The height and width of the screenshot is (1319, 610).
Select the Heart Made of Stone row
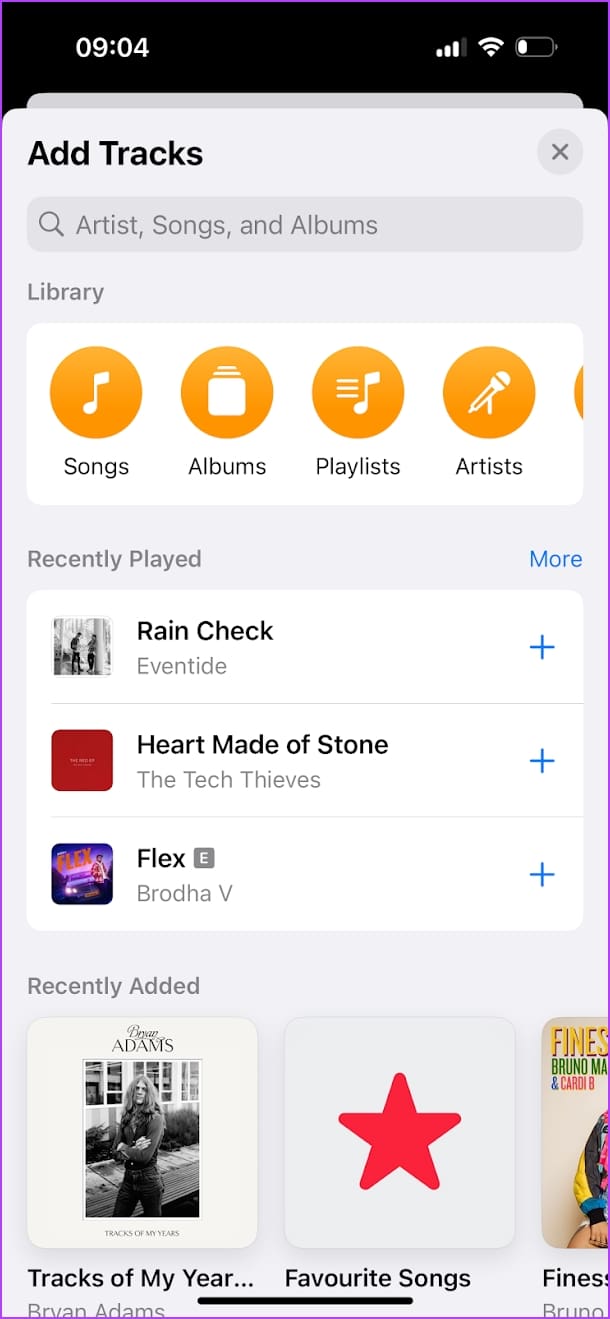[305, 761]
